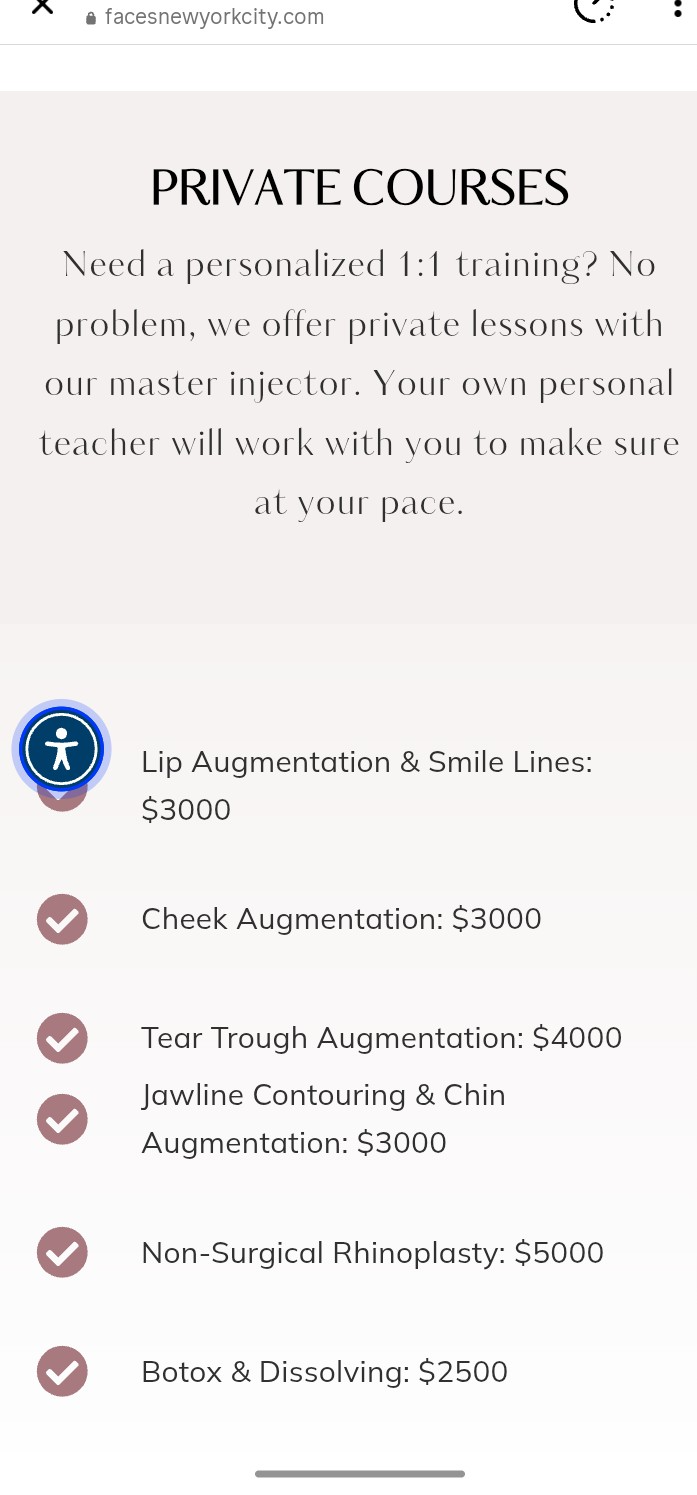Tap the facesnewyorkcity.com address bar
The width and height of the screenshot is (697, 1495).
point(214,17)
